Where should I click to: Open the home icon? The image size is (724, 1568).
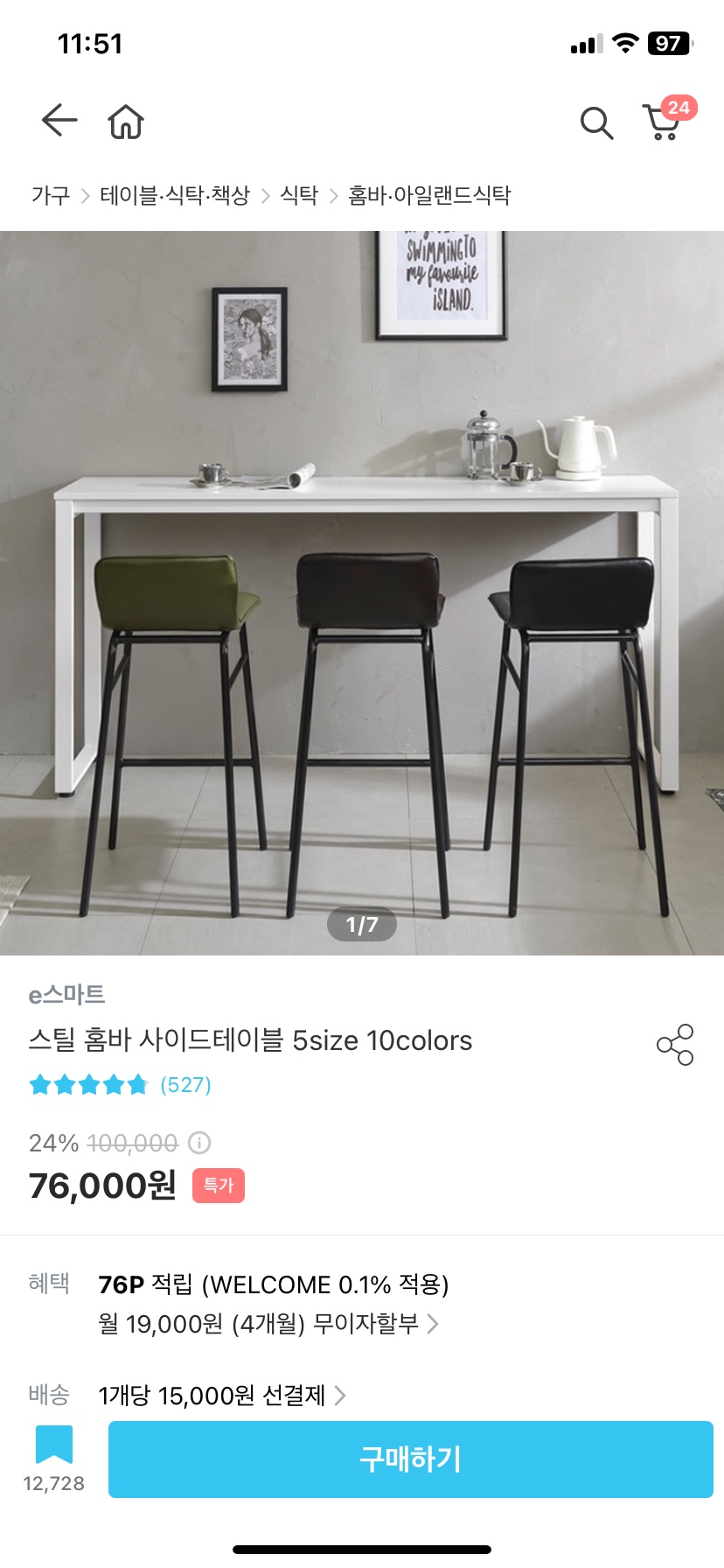126,122
